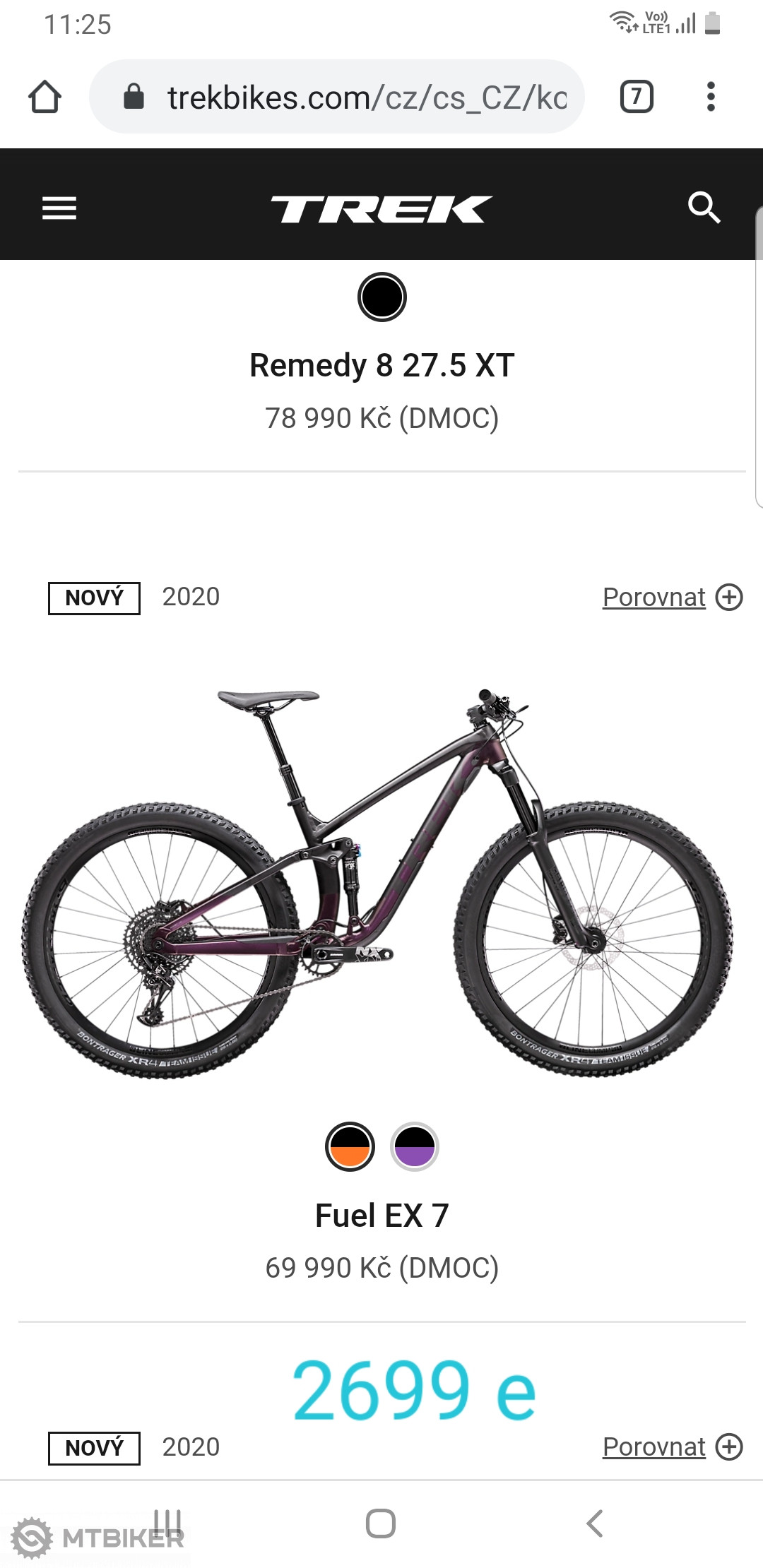This screenshot has height=1568, width=763.
Task: Open the browser home page
Action: coord(45,97)
